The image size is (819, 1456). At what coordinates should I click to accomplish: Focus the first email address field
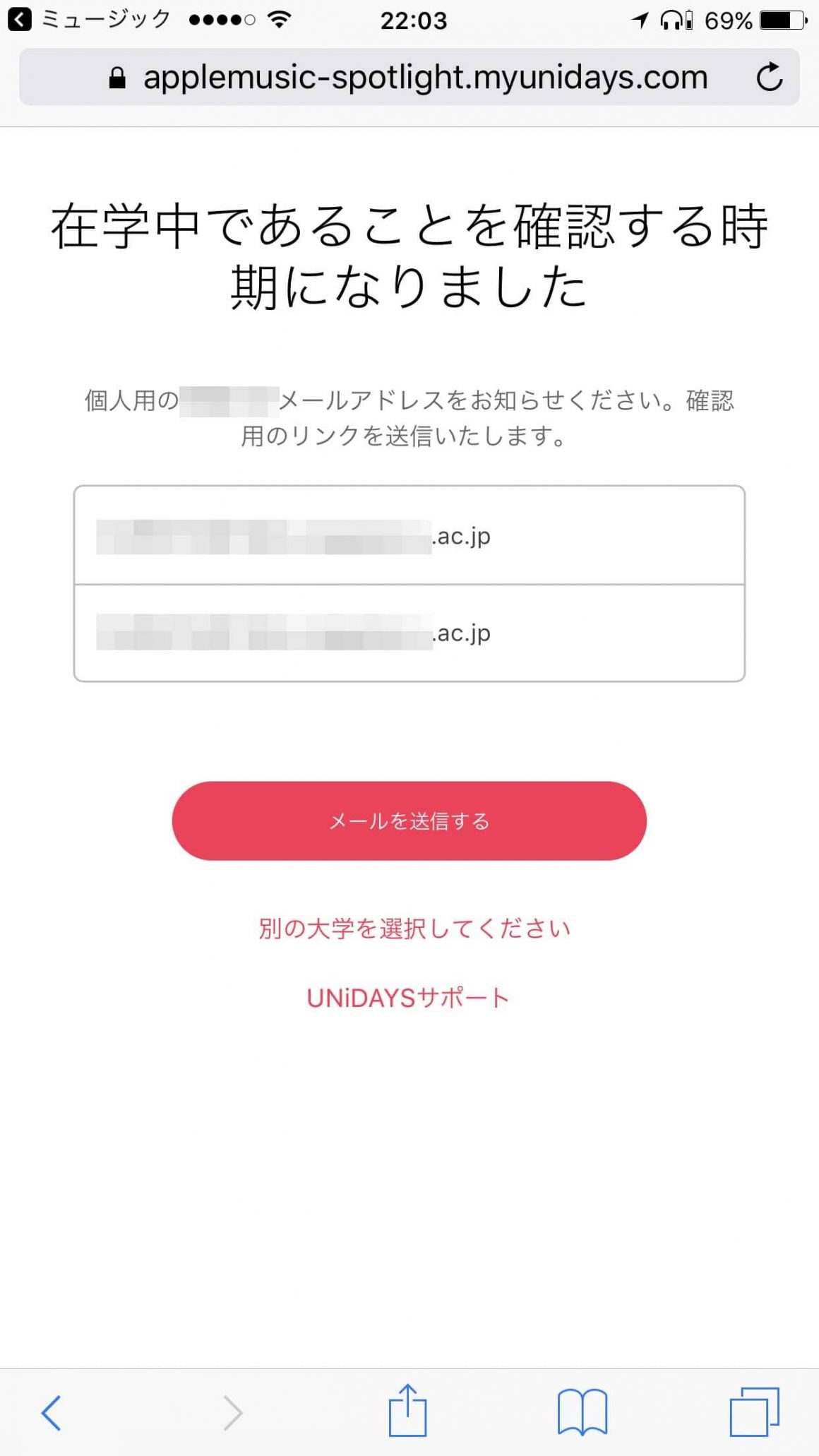[x=409, y=536]
